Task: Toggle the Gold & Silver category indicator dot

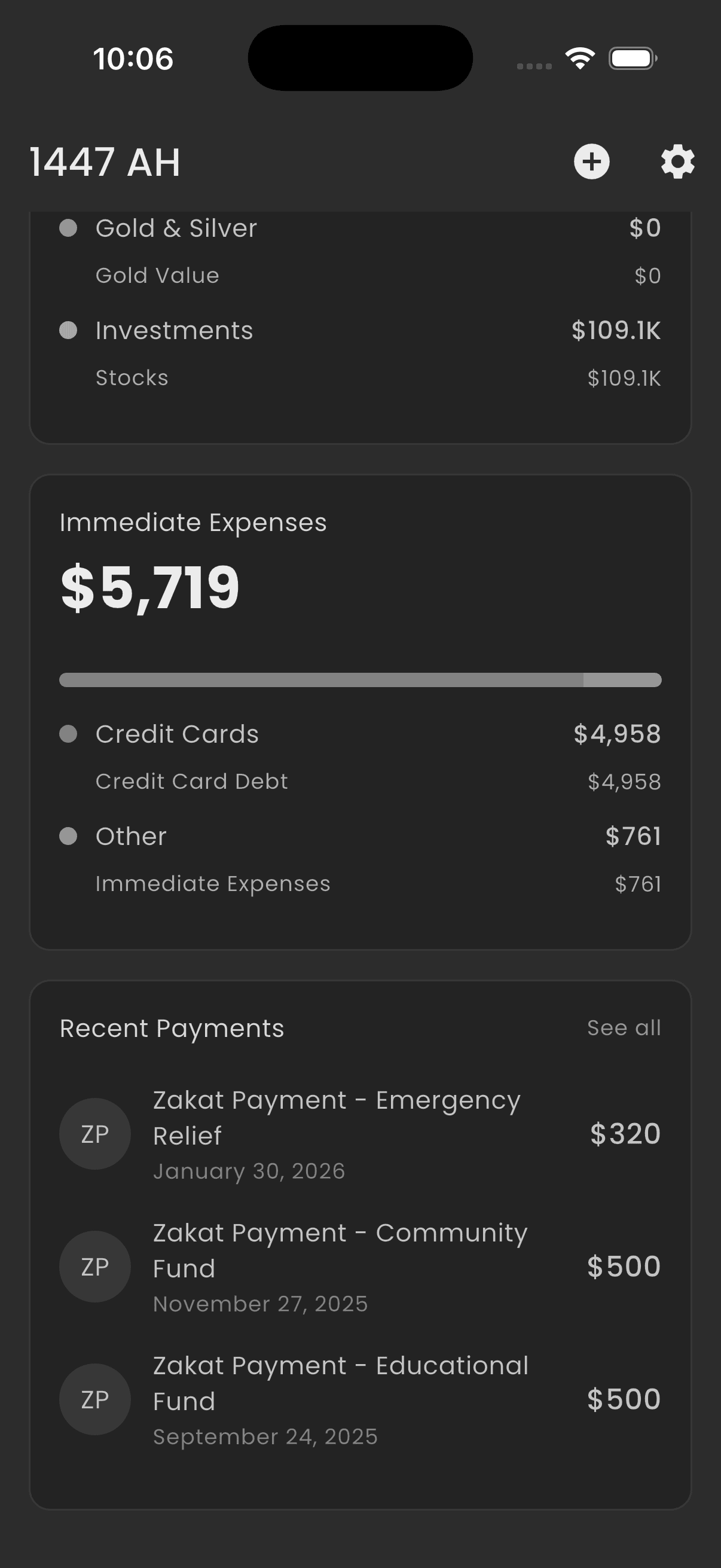Action: [x=69, y=228]
